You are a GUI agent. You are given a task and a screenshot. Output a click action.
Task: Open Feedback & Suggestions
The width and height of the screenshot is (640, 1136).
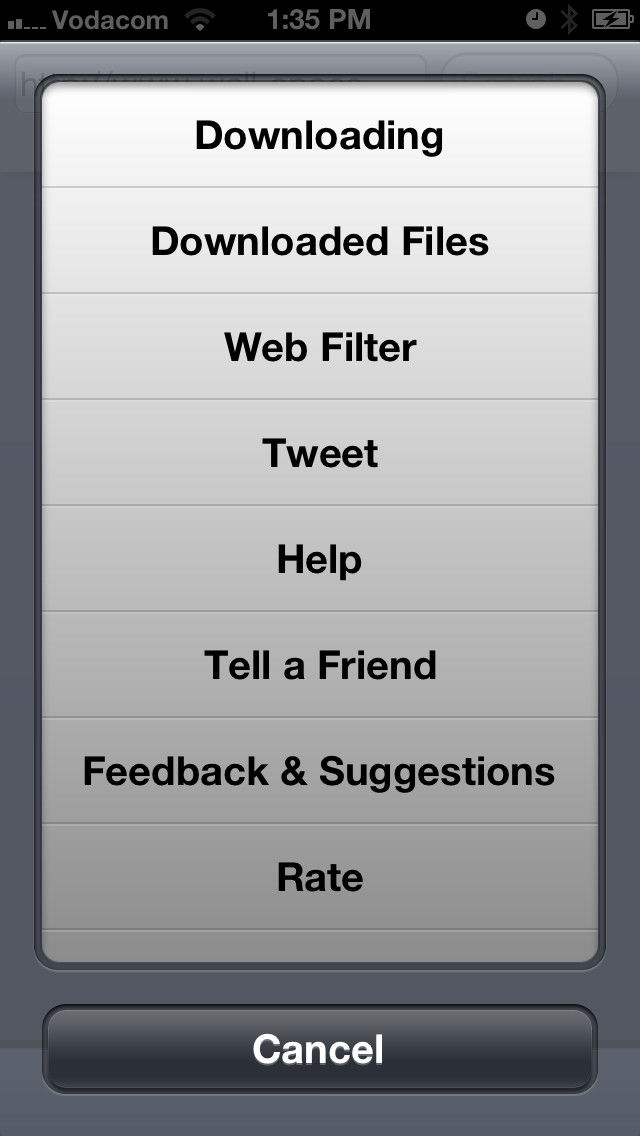tap(320, 770)
